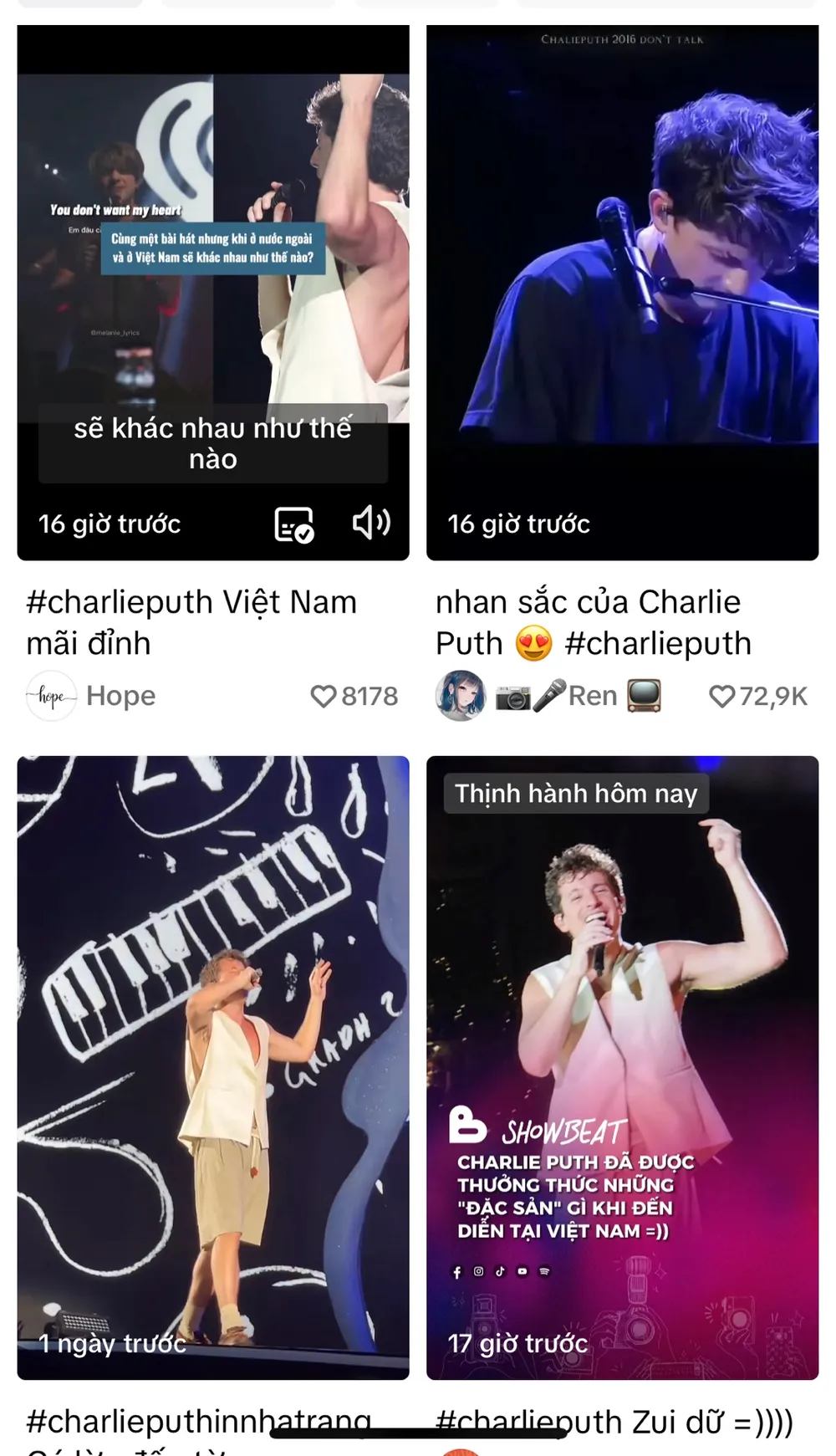Like Ren's "nhan sắc của Charlie Puth" video

pyautogui.click(x=721, y=696)
